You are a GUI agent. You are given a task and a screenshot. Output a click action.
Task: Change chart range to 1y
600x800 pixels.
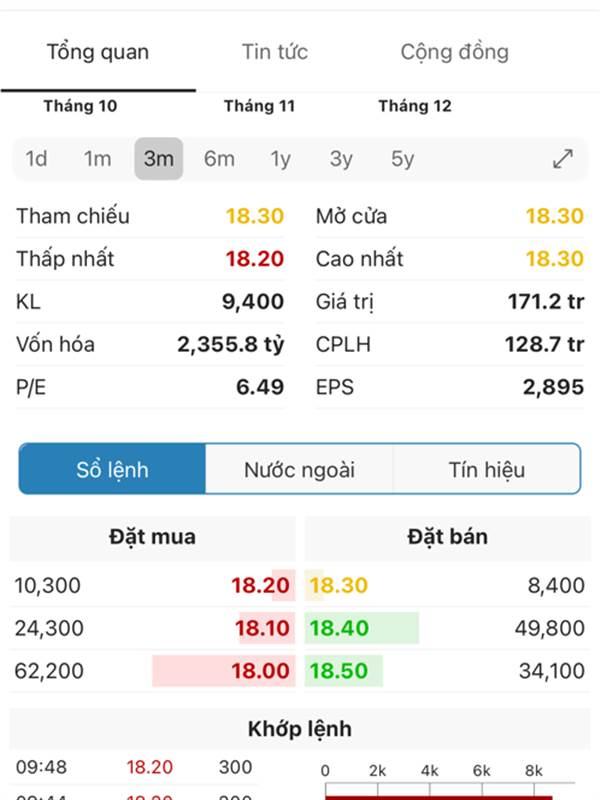tap(281, 159)
